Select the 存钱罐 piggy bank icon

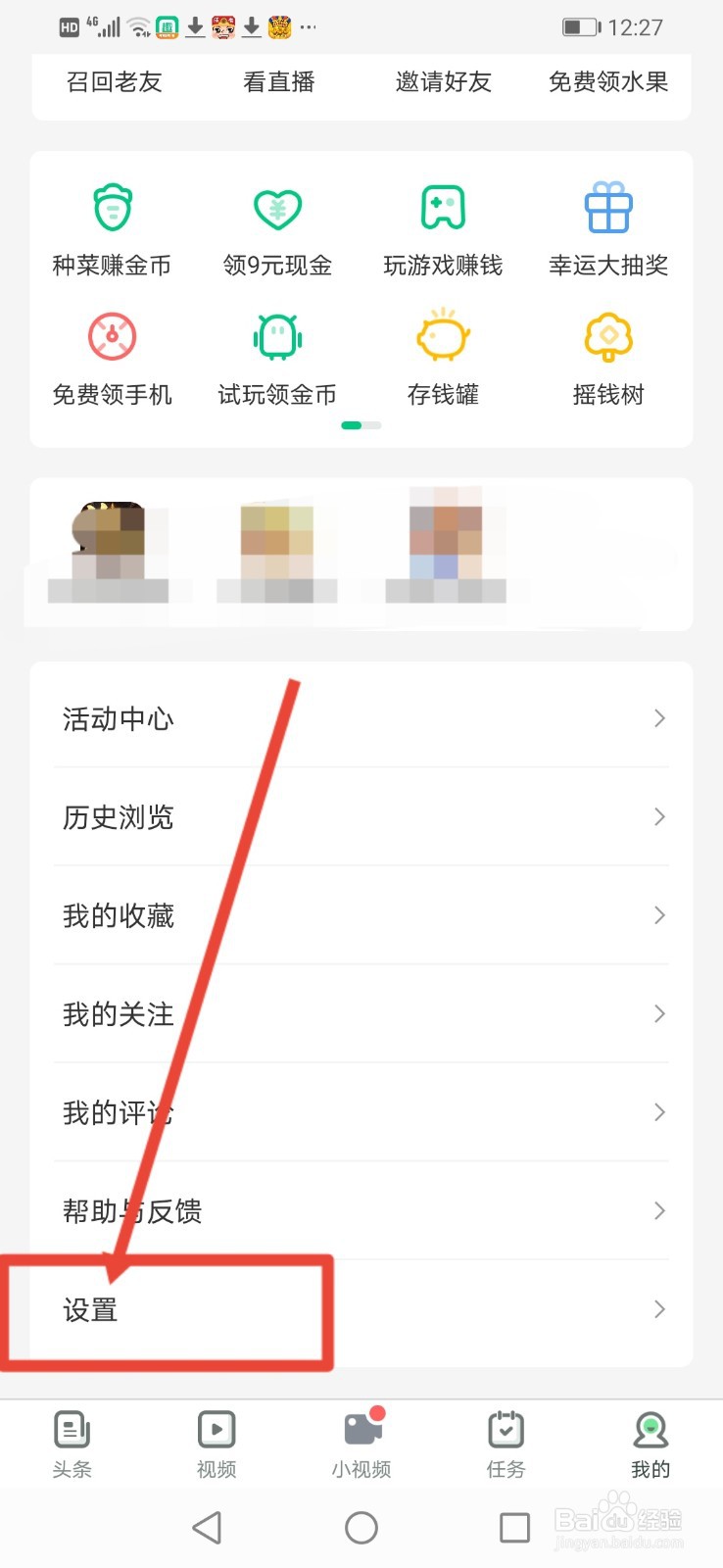(442, 337)
